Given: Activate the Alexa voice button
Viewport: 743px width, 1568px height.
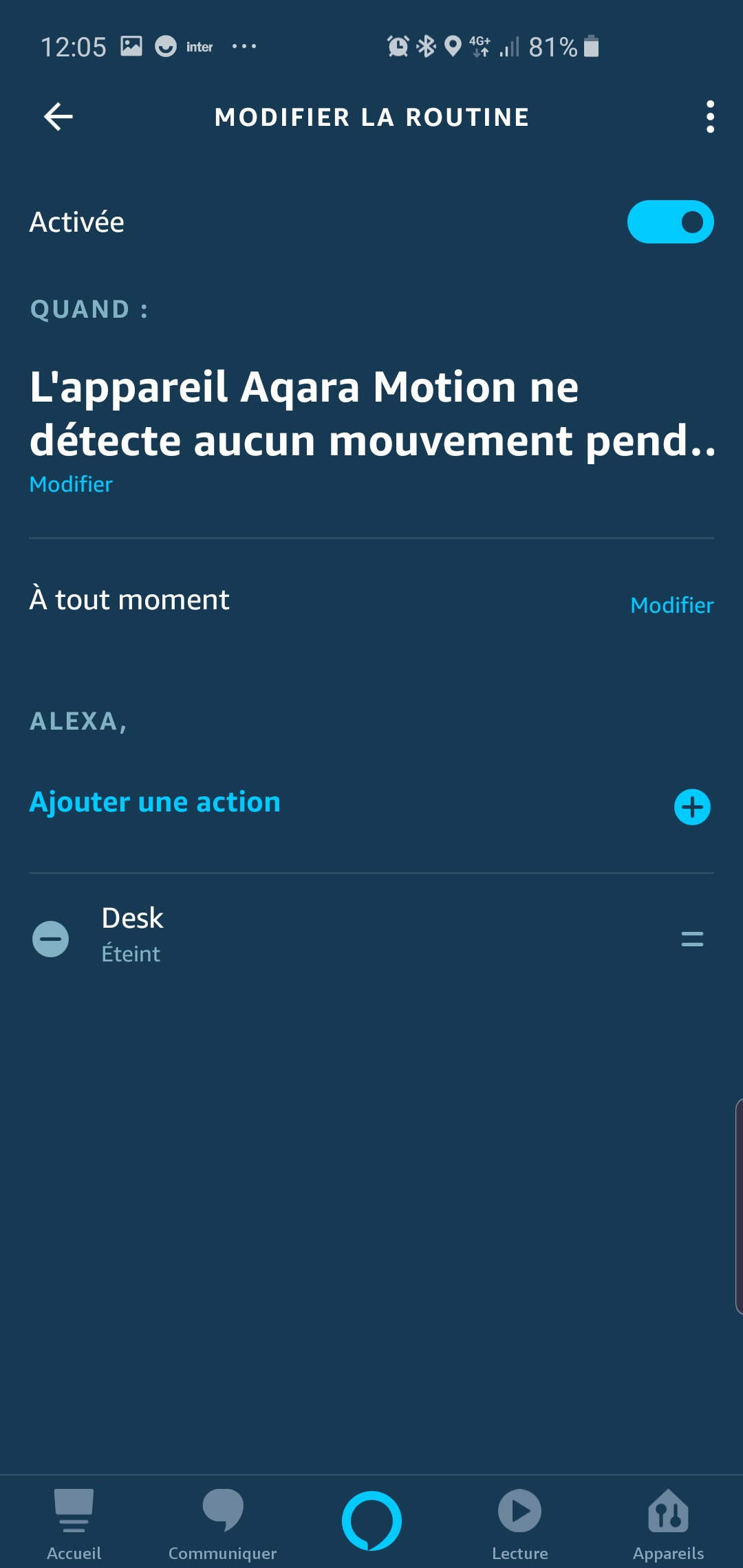Looking at the screenshot, I should pyautogui.click(x=371, y=1521).
